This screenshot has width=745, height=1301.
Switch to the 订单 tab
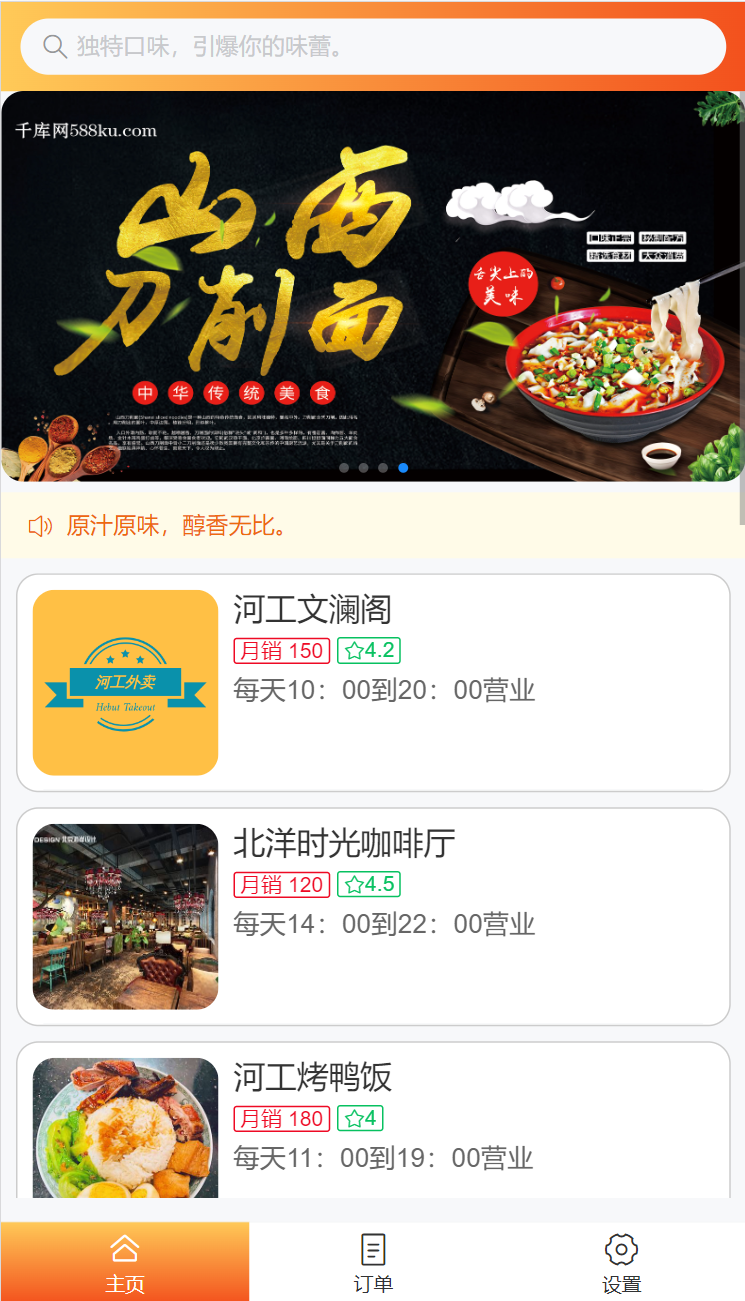coord(373,1262)
